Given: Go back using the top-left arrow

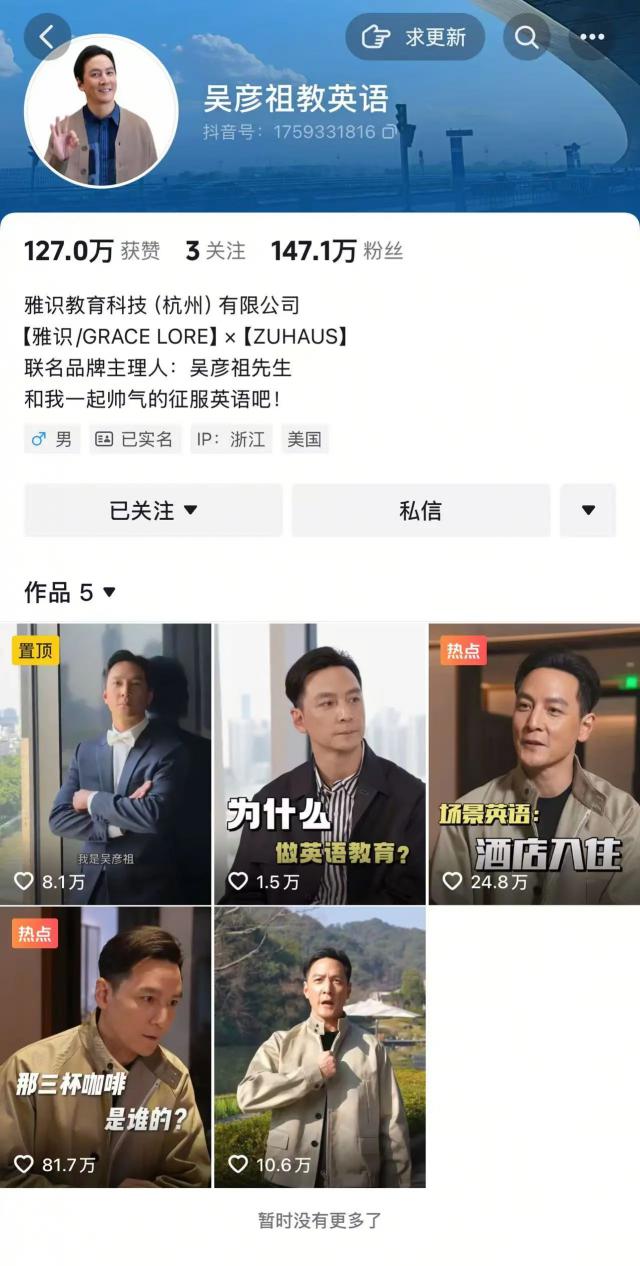Looking at the screenshot, I should (46, 37).
